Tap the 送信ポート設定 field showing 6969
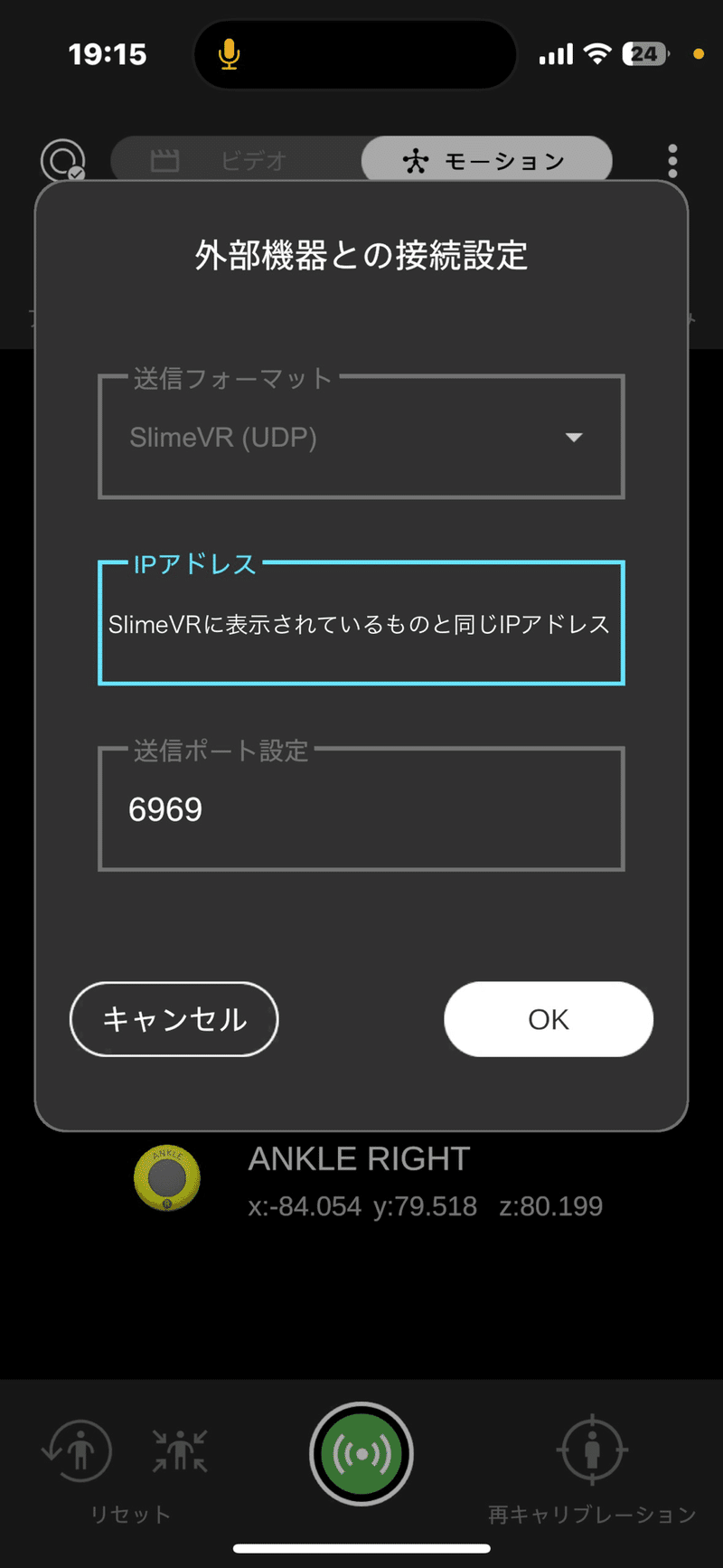This screenshot has height=1568, width=723. (361, 809)
